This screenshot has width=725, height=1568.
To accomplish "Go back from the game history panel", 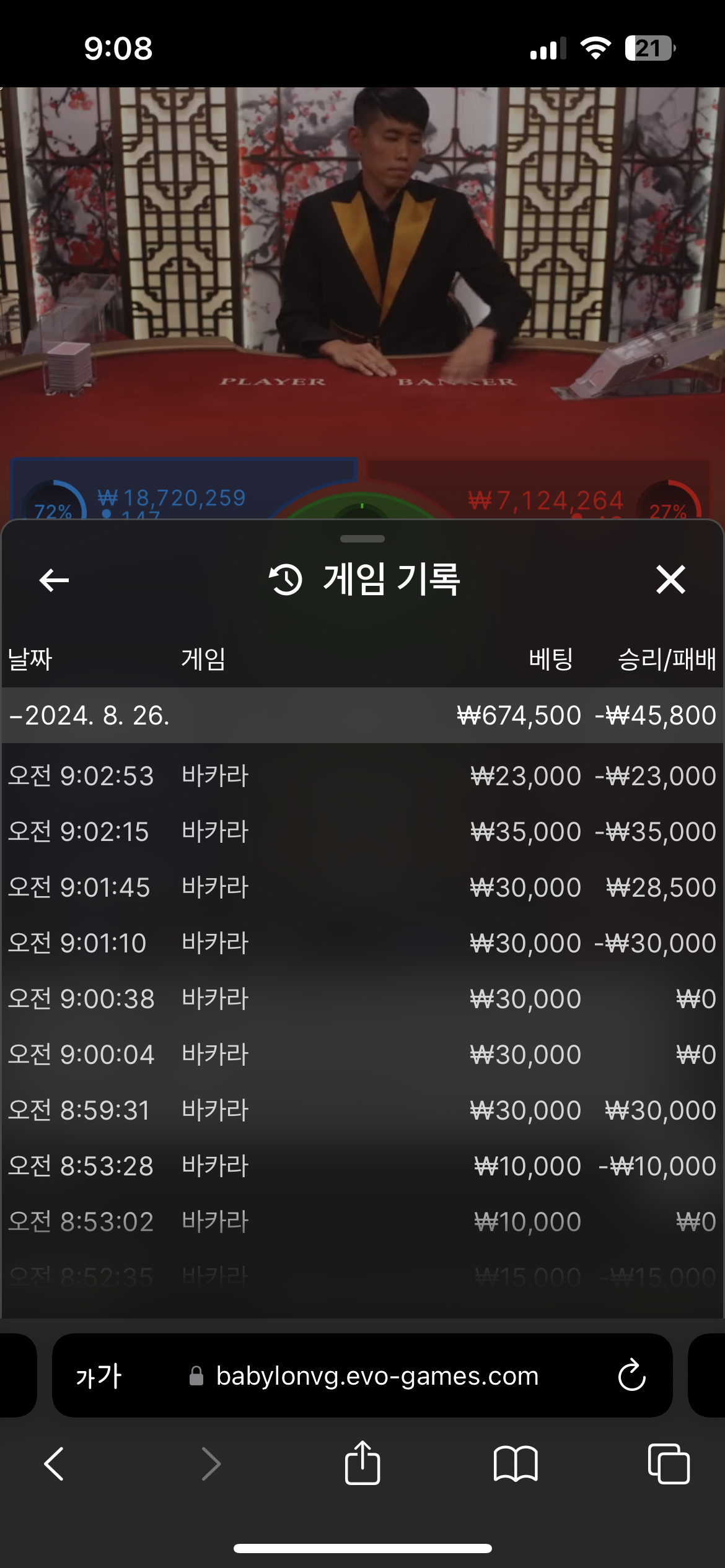I will (x=54, y=580).
